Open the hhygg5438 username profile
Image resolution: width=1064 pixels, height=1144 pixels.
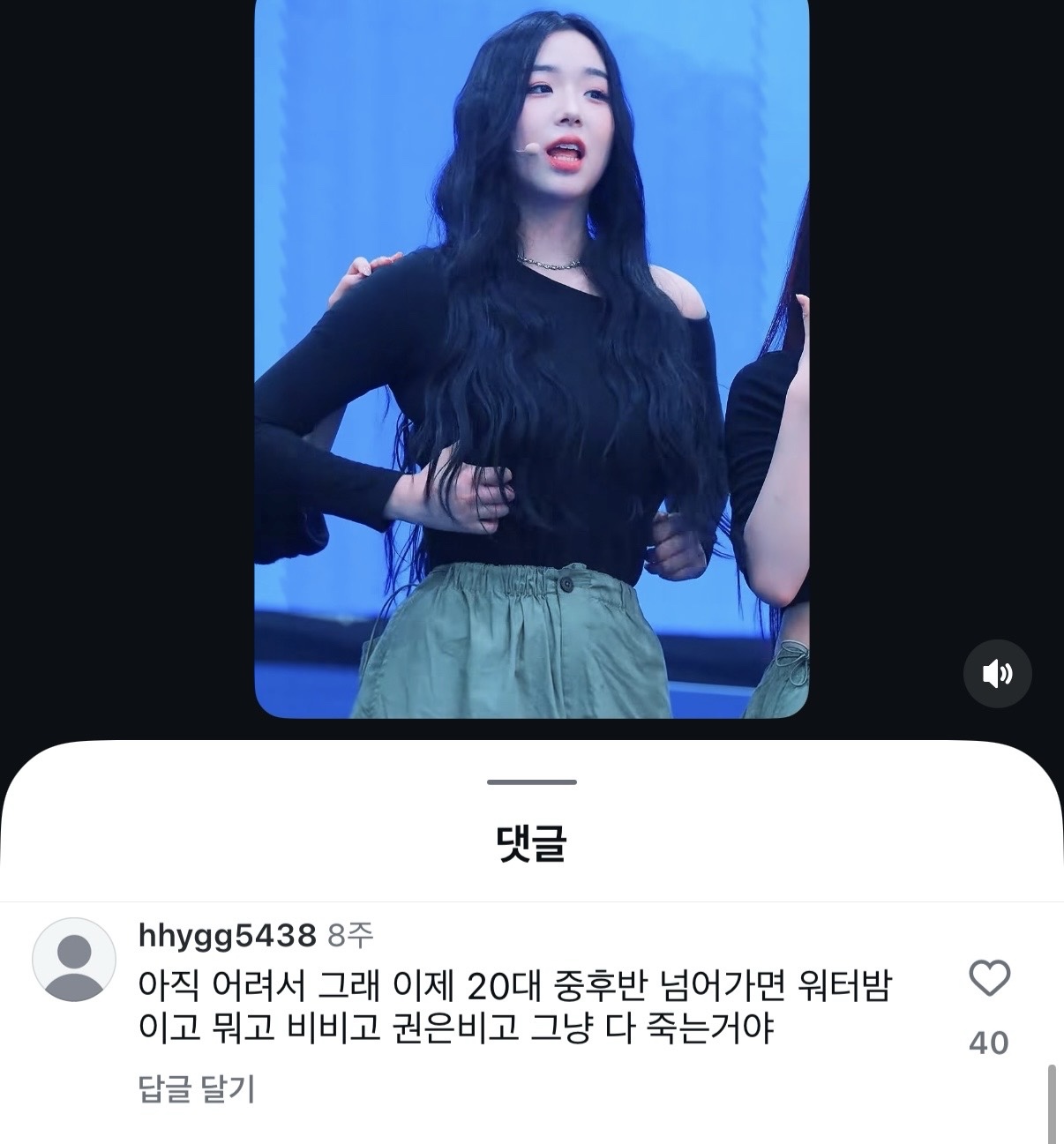point(227,935)
